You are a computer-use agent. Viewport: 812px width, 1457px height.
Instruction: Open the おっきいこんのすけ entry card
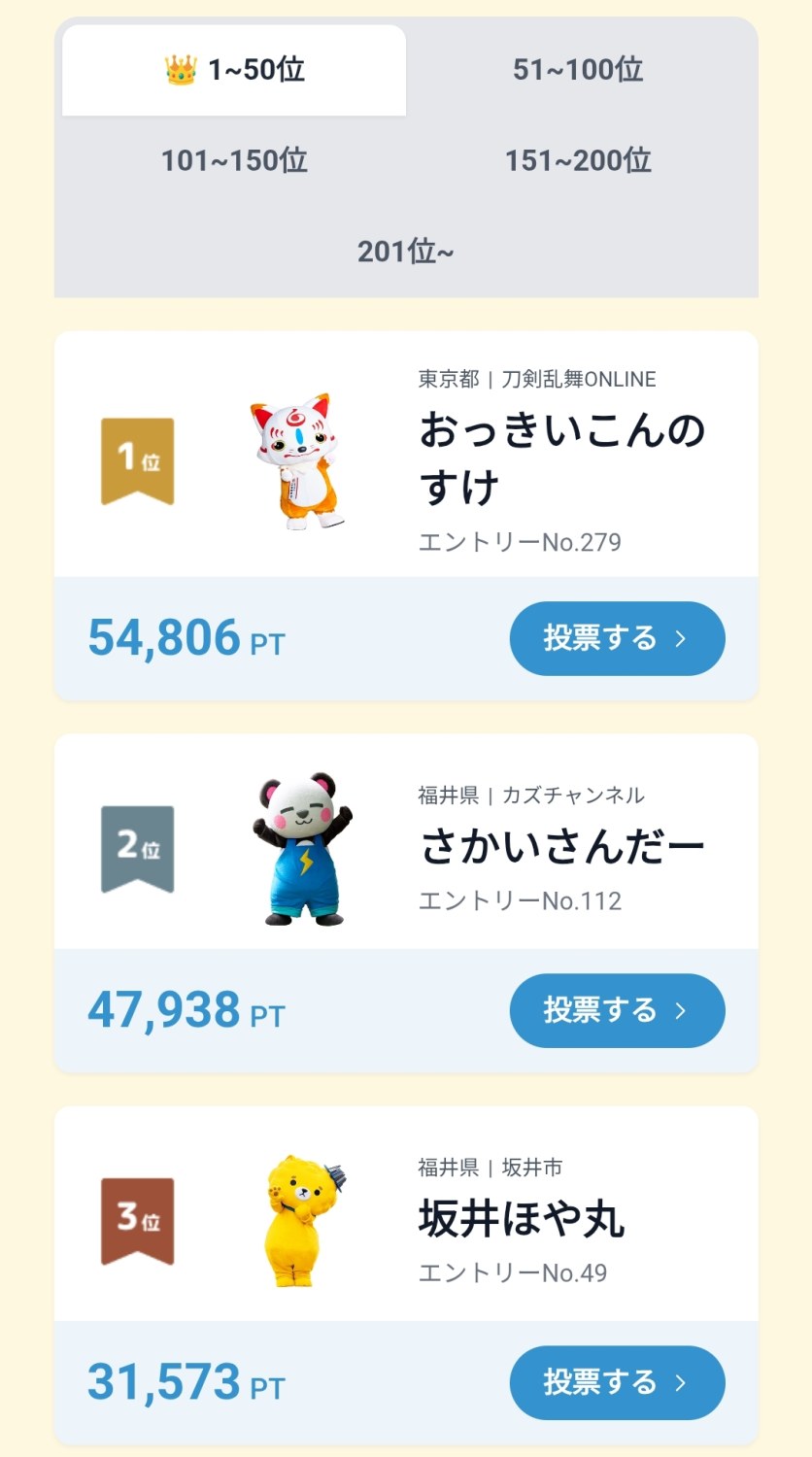click(x=561, y=457)
